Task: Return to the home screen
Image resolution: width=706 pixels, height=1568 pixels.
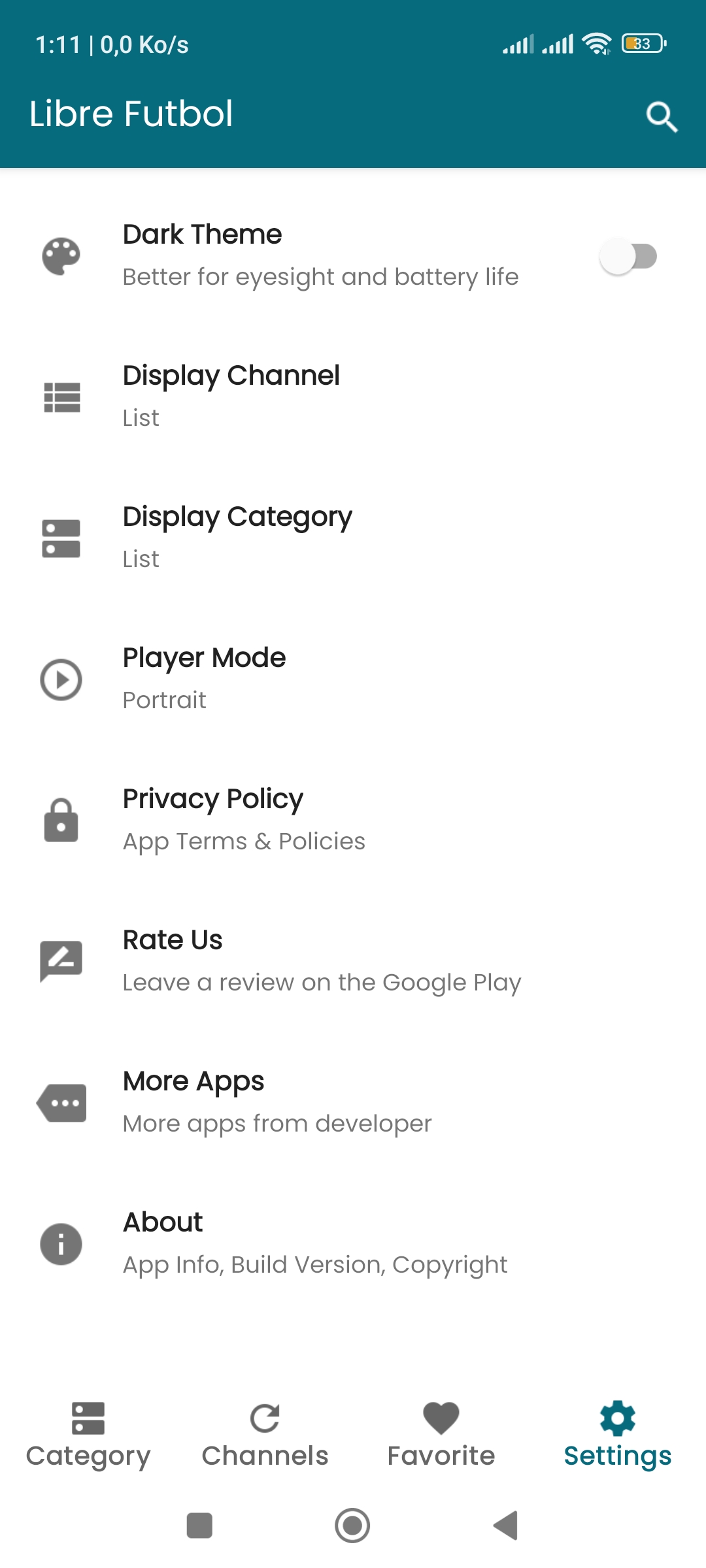Action: [352, 1526]
